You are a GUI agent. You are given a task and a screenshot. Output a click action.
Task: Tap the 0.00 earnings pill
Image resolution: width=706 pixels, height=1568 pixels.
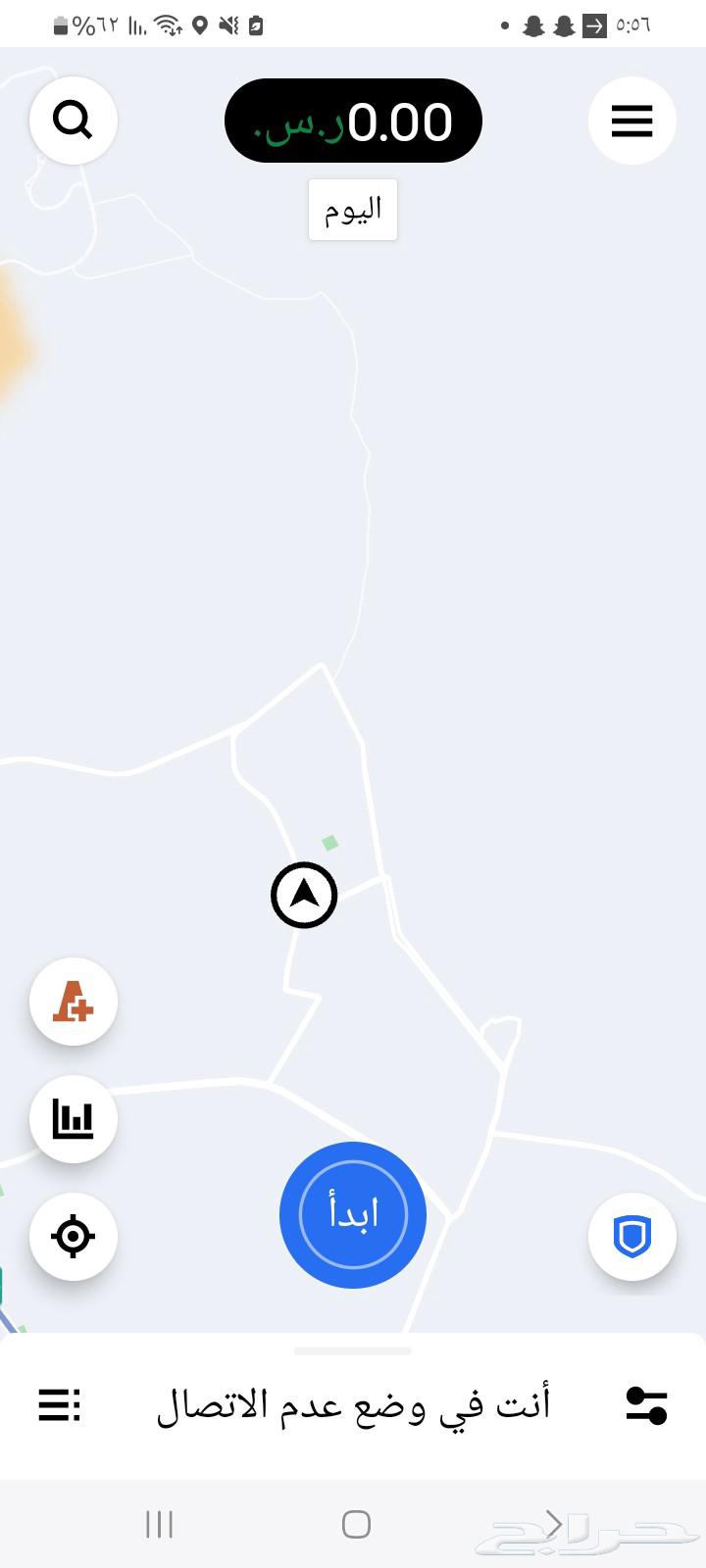(x=353, y=122)
